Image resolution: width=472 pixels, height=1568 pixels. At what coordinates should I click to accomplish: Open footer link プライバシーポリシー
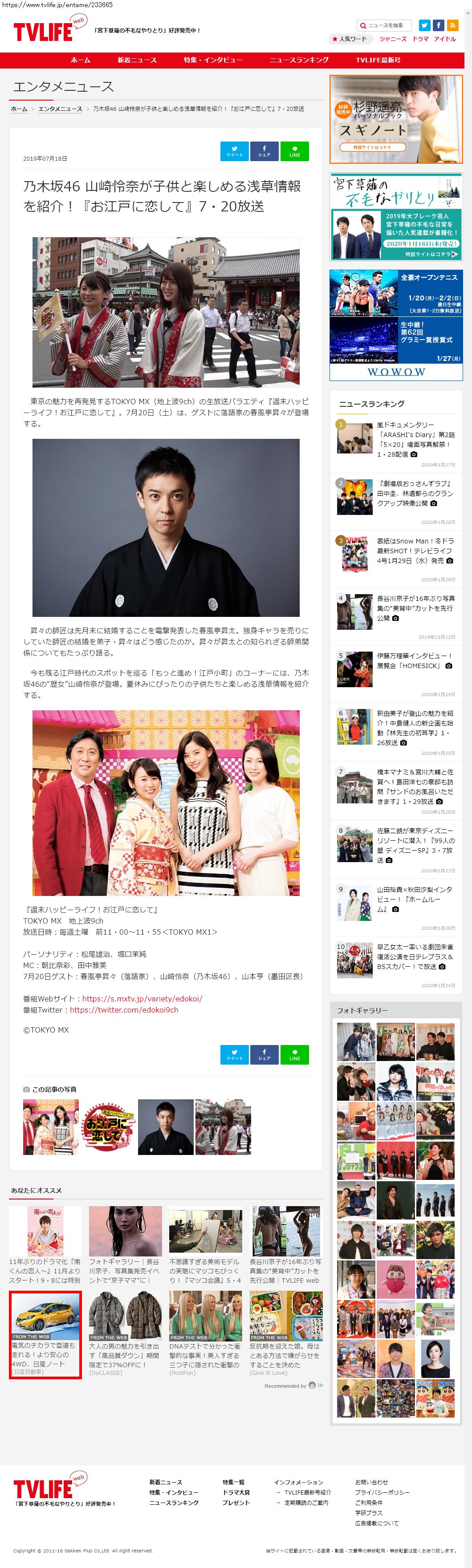[x=382, y=1492]
